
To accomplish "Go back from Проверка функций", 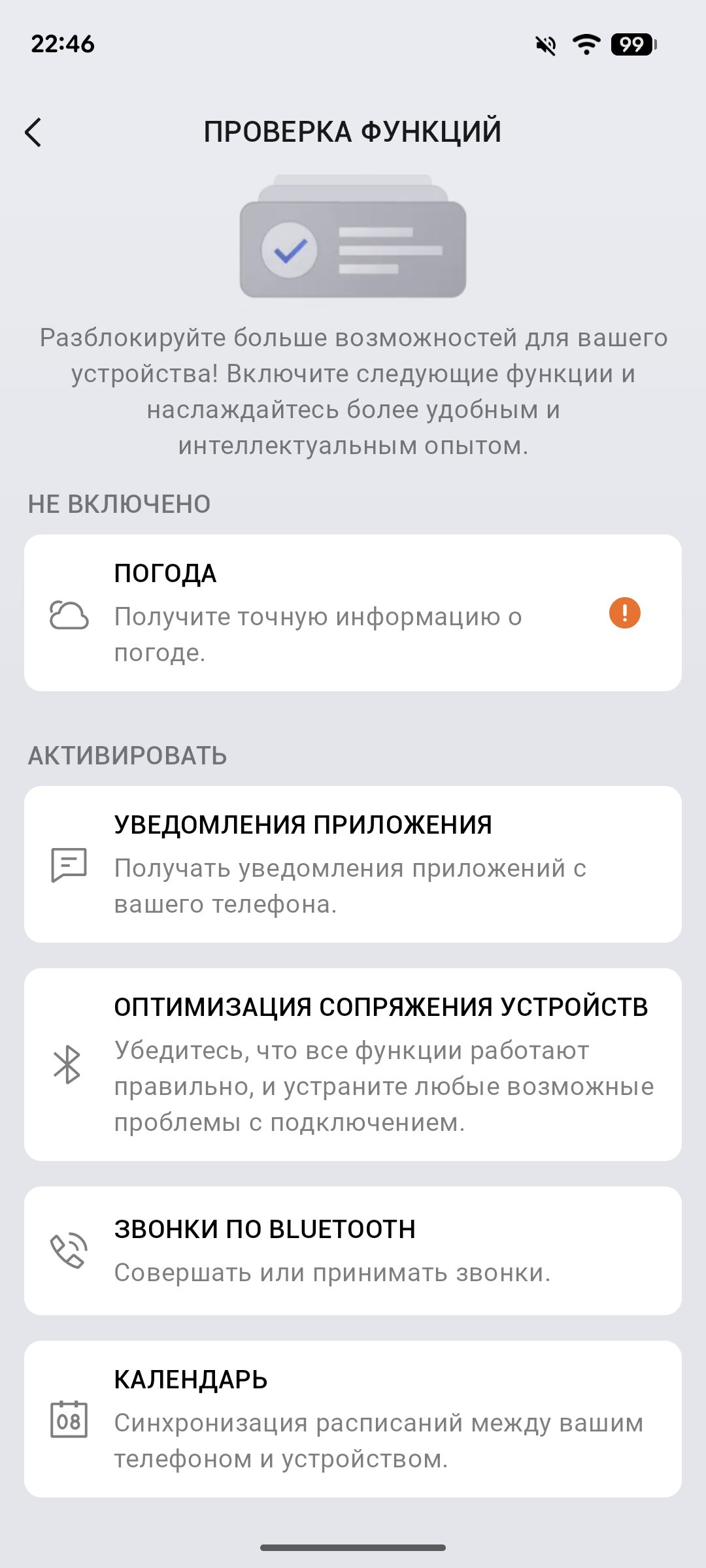I will coord(33,133).
